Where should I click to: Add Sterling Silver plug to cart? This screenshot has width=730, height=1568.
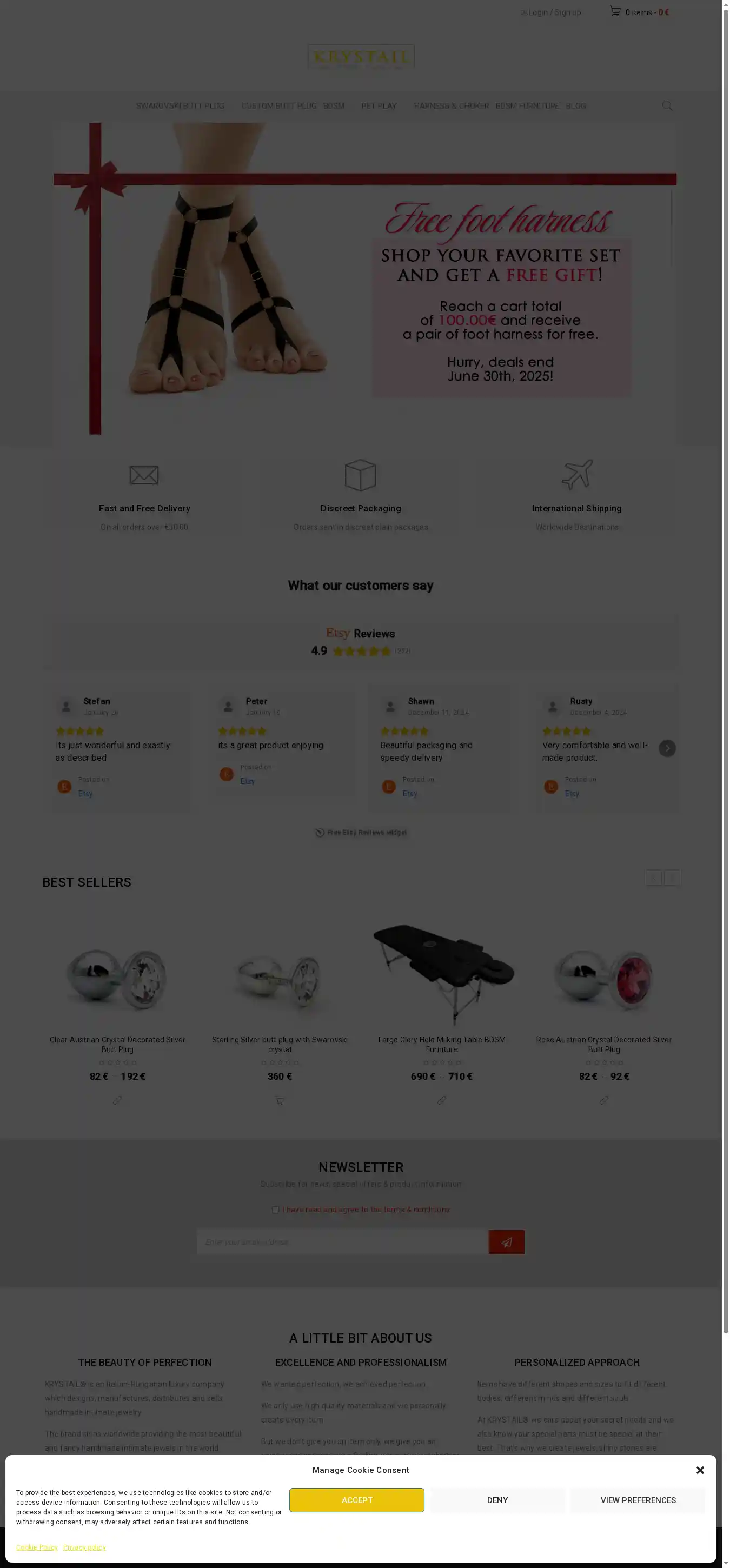pyautogui.click(x=280, y=1100)
